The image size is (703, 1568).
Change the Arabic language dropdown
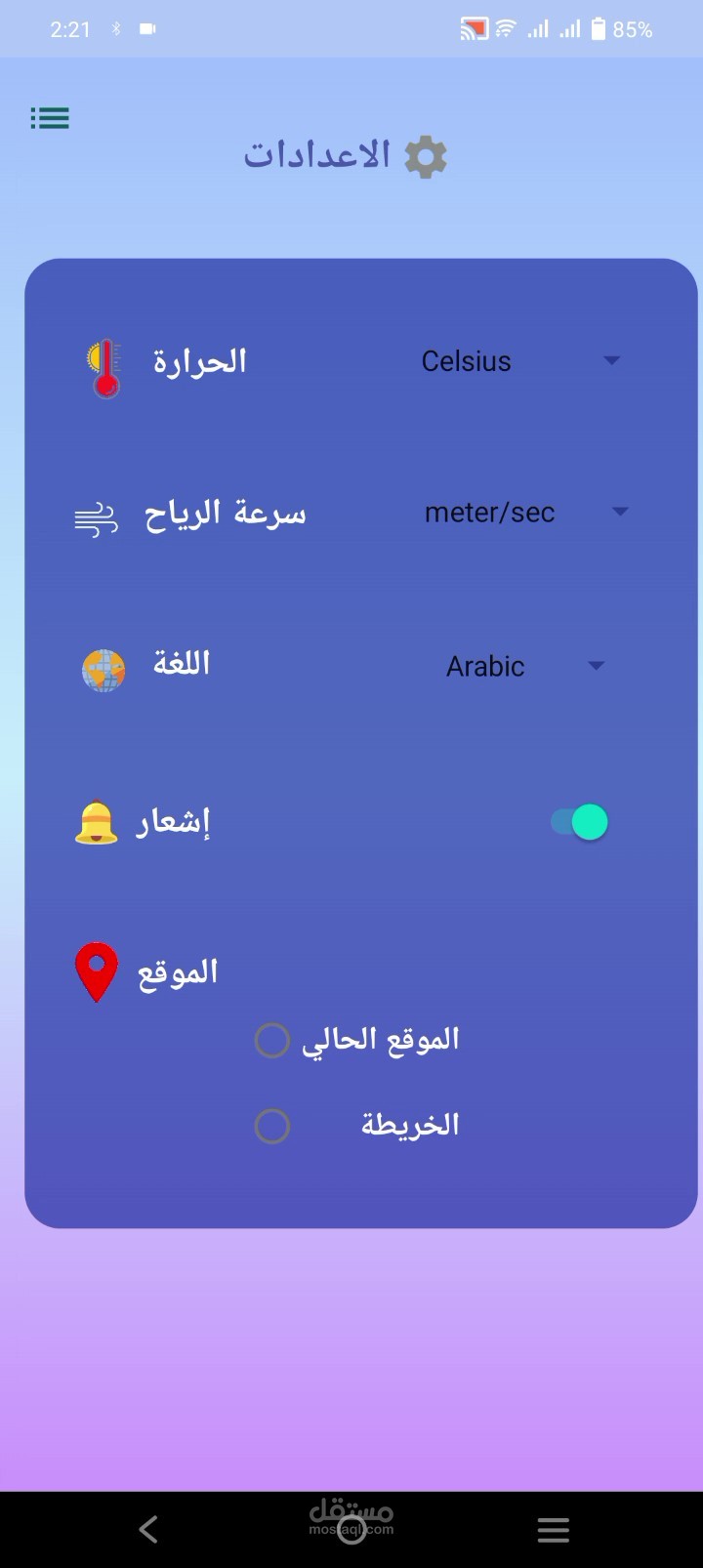(523, 667)
